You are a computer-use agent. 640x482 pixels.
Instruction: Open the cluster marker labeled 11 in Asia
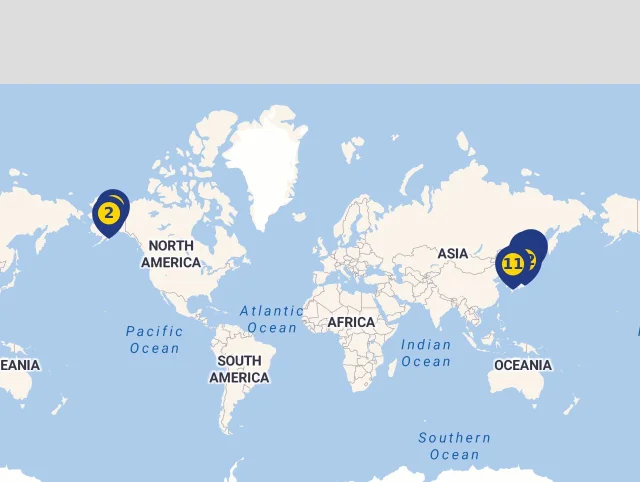(x=512, y=264)
